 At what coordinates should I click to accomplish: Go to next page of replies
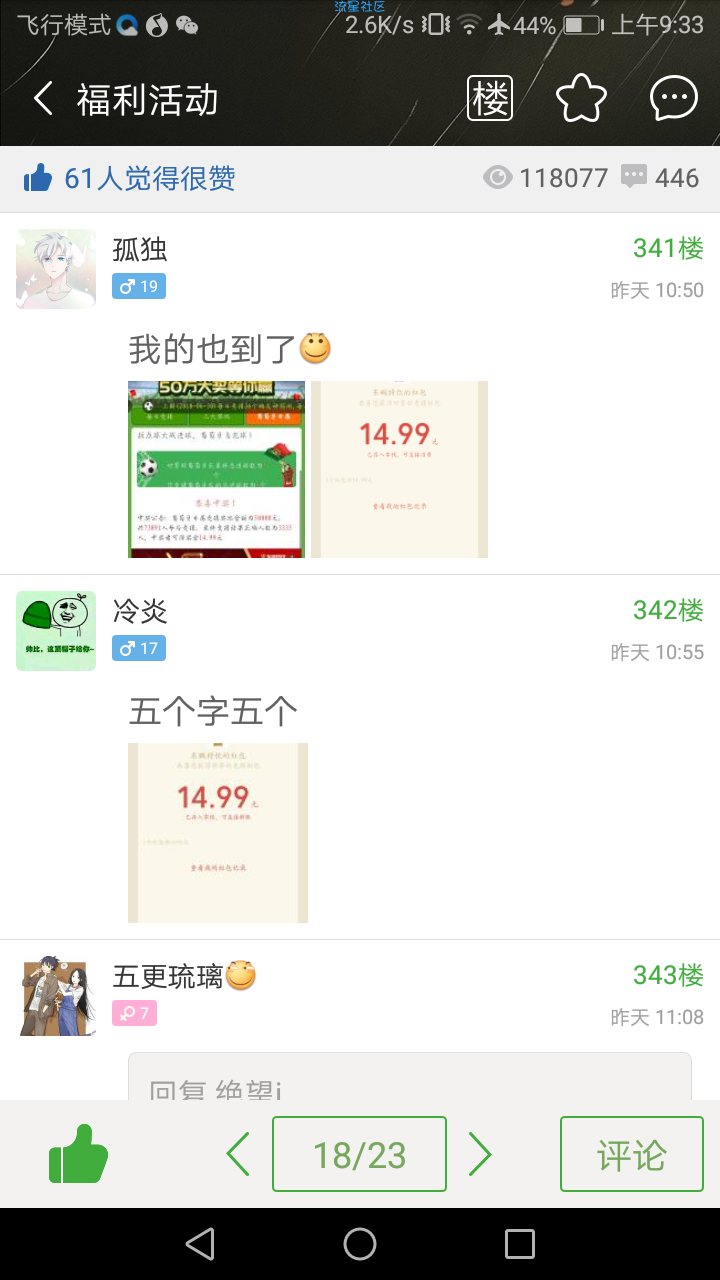(x=481, y=1154)
